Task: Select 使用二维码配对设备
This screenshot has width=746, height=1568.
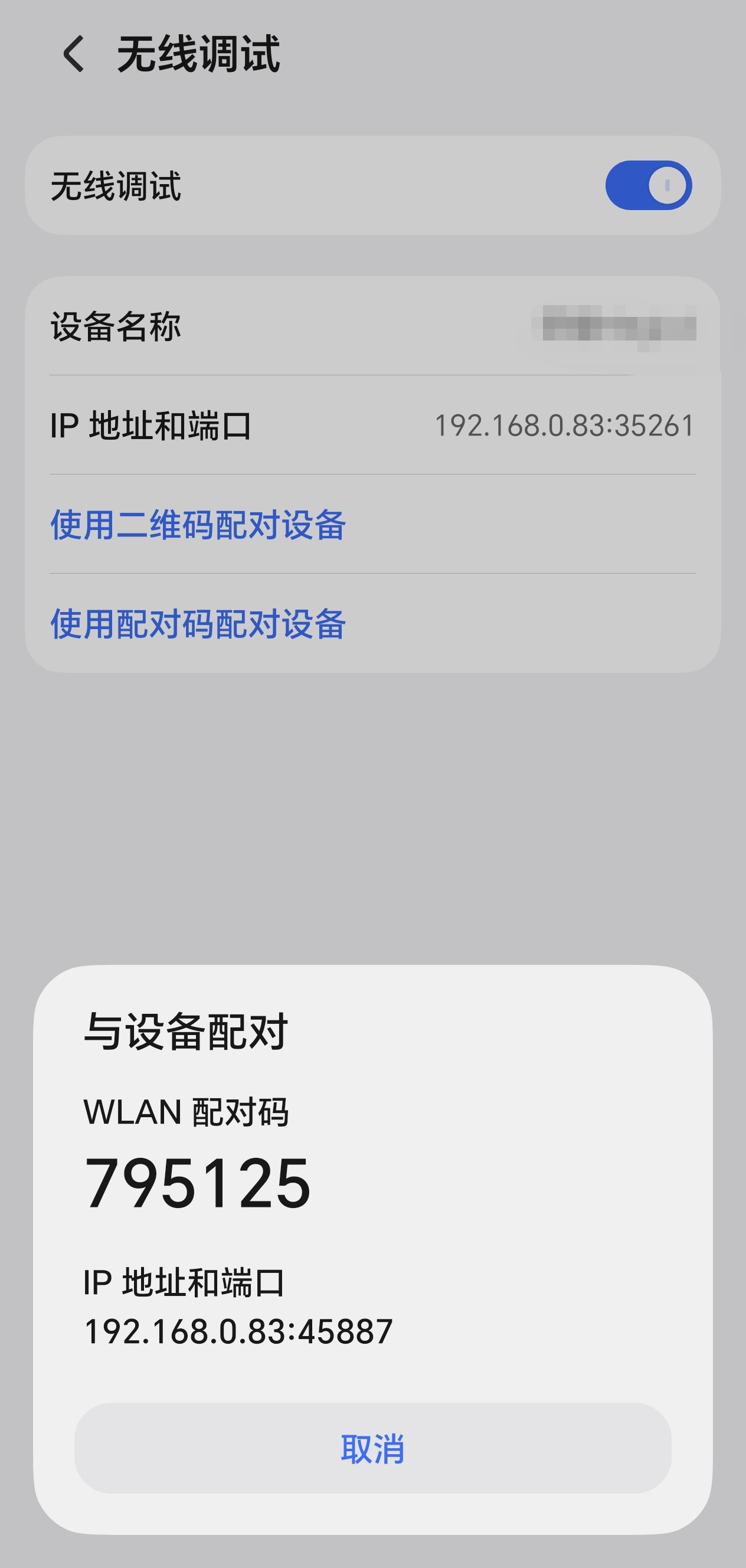Action: (x=198, y=525)
